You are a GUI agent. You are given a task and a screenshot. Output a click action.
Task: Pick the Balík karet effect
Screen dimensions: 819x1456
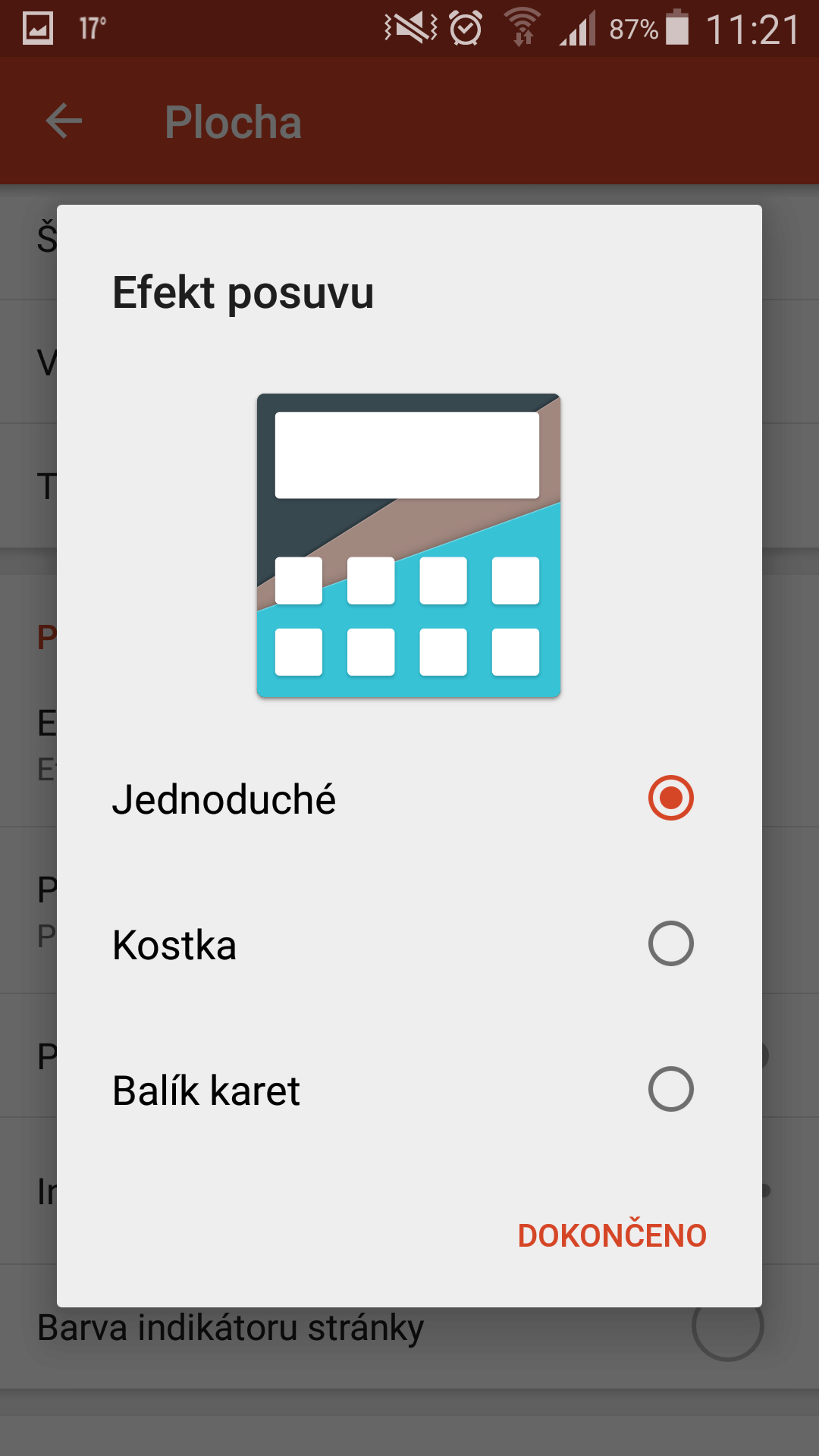pos(409,1090)
